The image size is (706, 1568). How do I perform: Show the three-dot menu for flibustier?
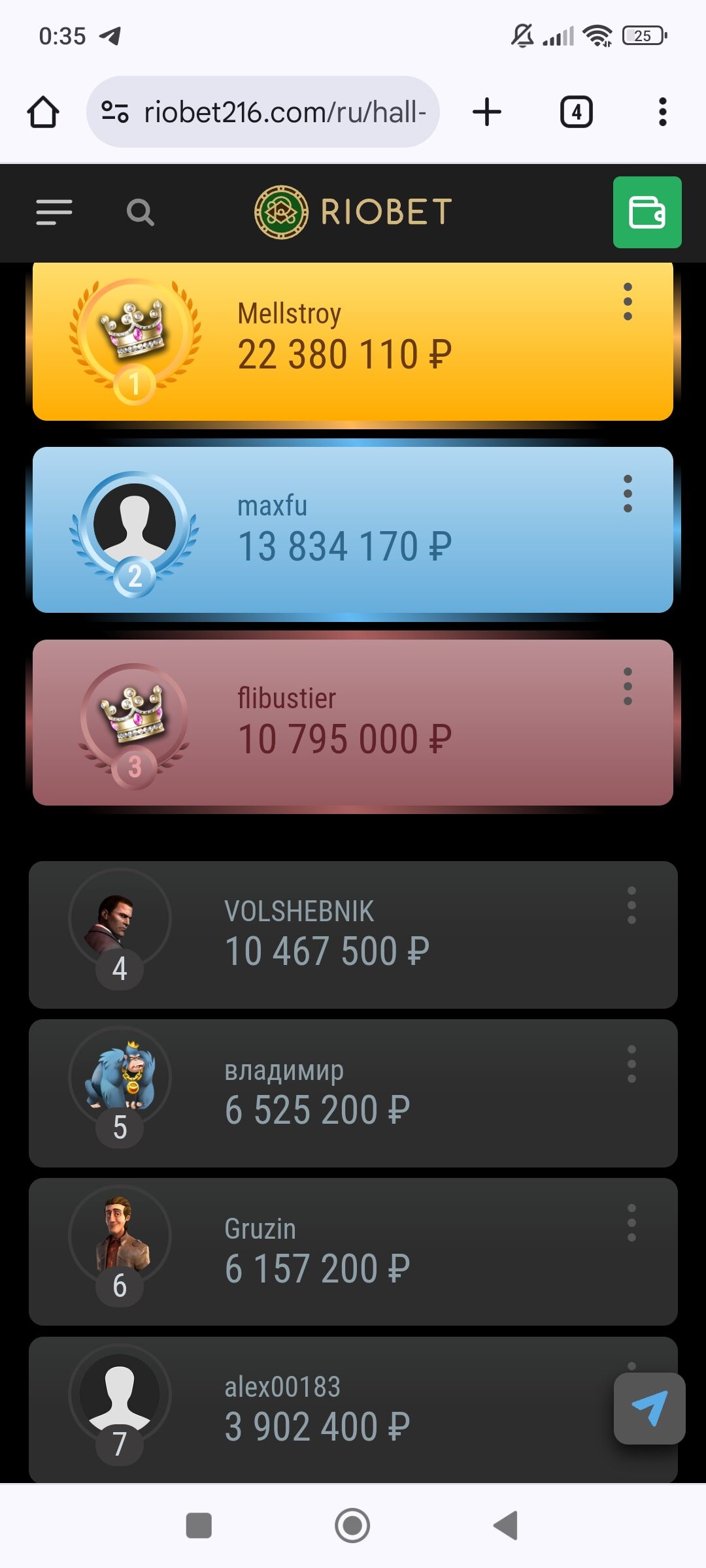coord(628,686)
